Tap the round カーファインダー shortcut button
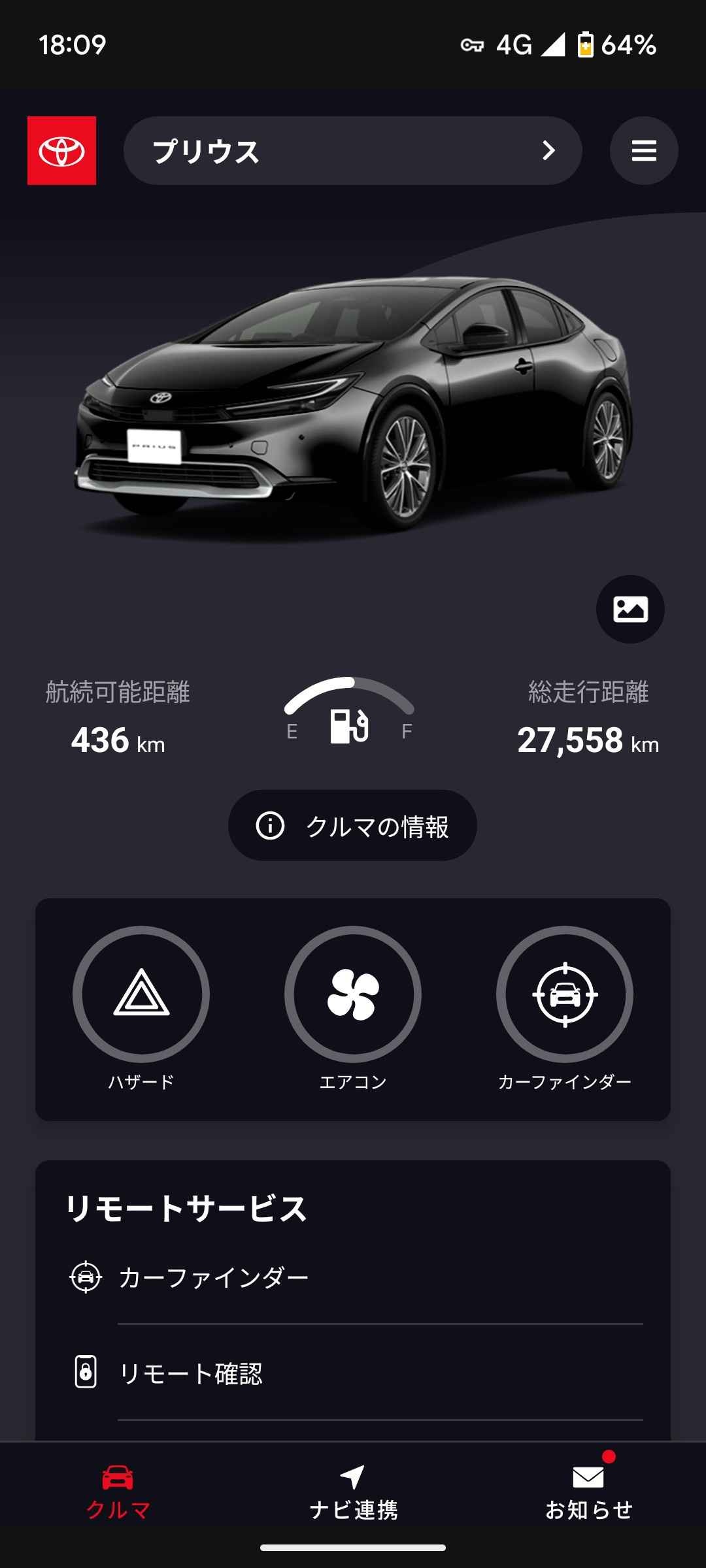The width and height of the screenshot is (706, 1568). 565,994
